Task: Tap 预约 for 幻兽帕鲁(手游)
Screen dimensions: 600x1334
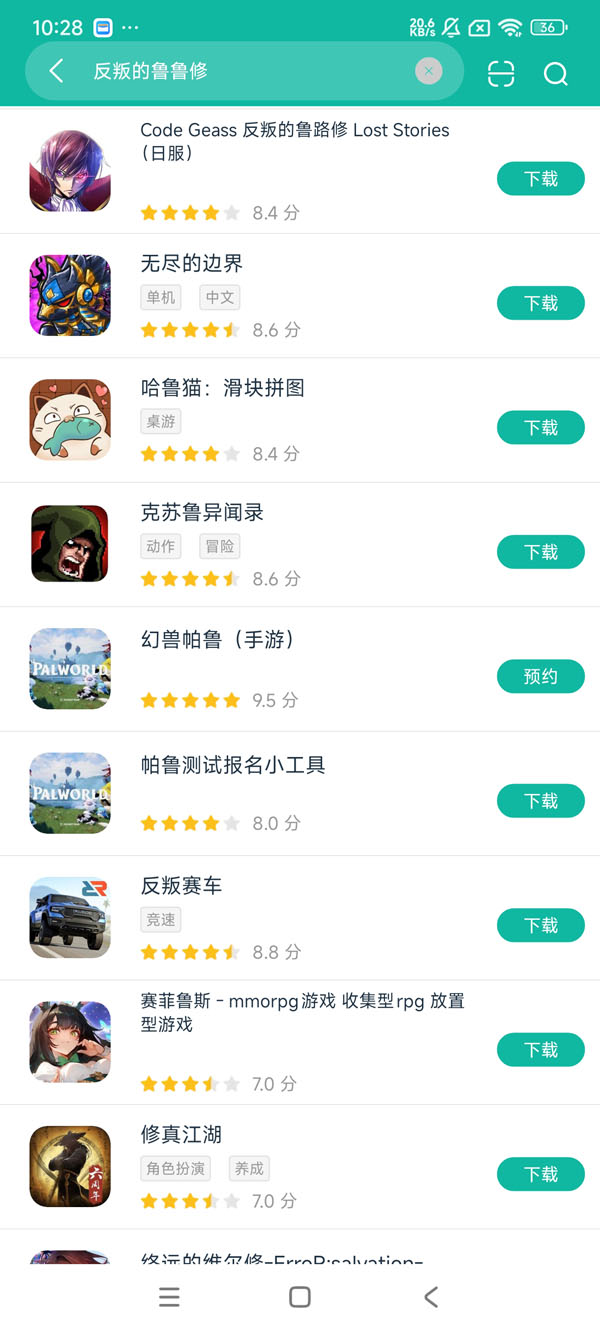Action: click(540, 677)
